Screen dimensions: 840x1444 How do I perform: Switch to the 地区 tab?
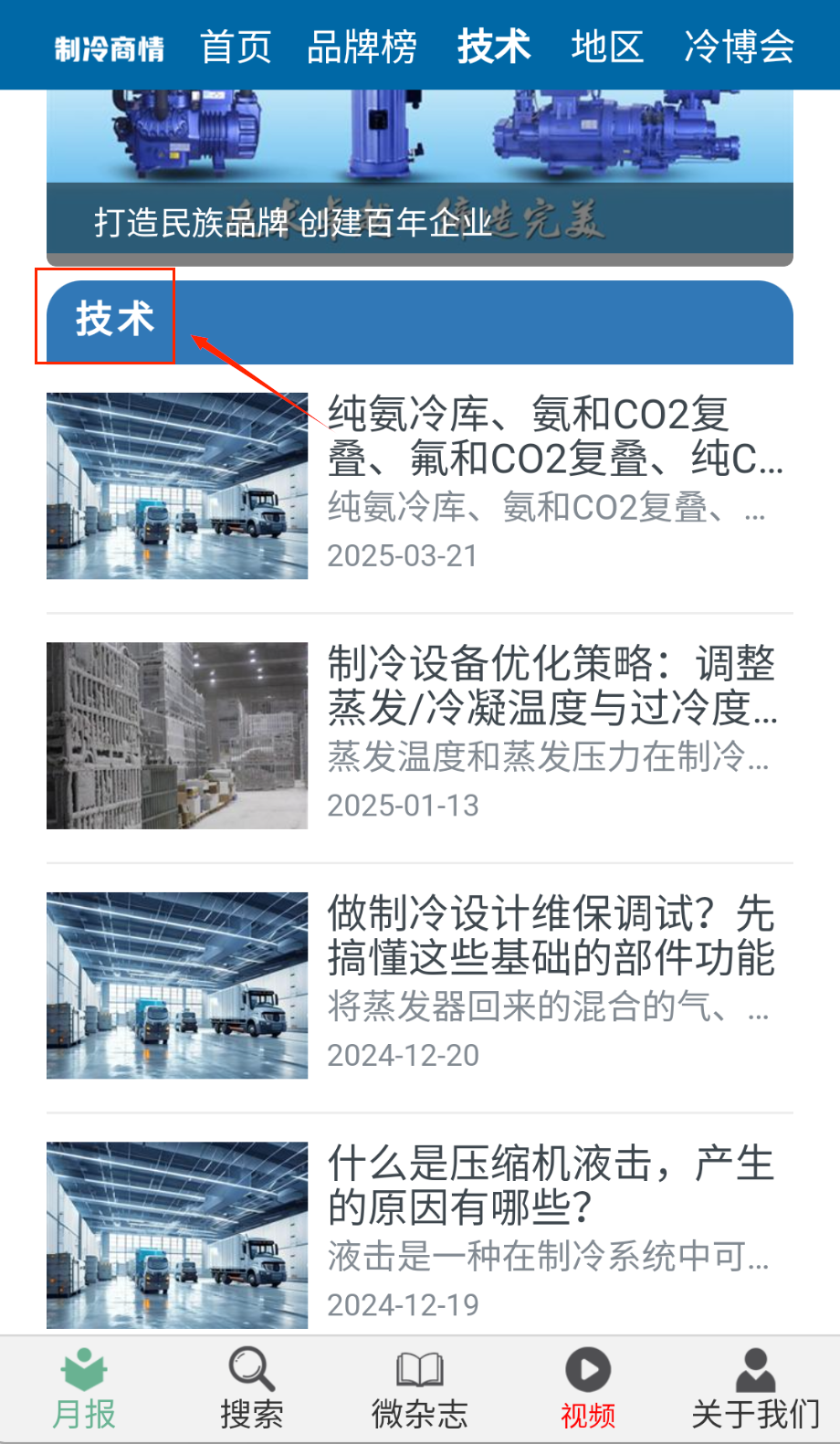tap(607, 47)
